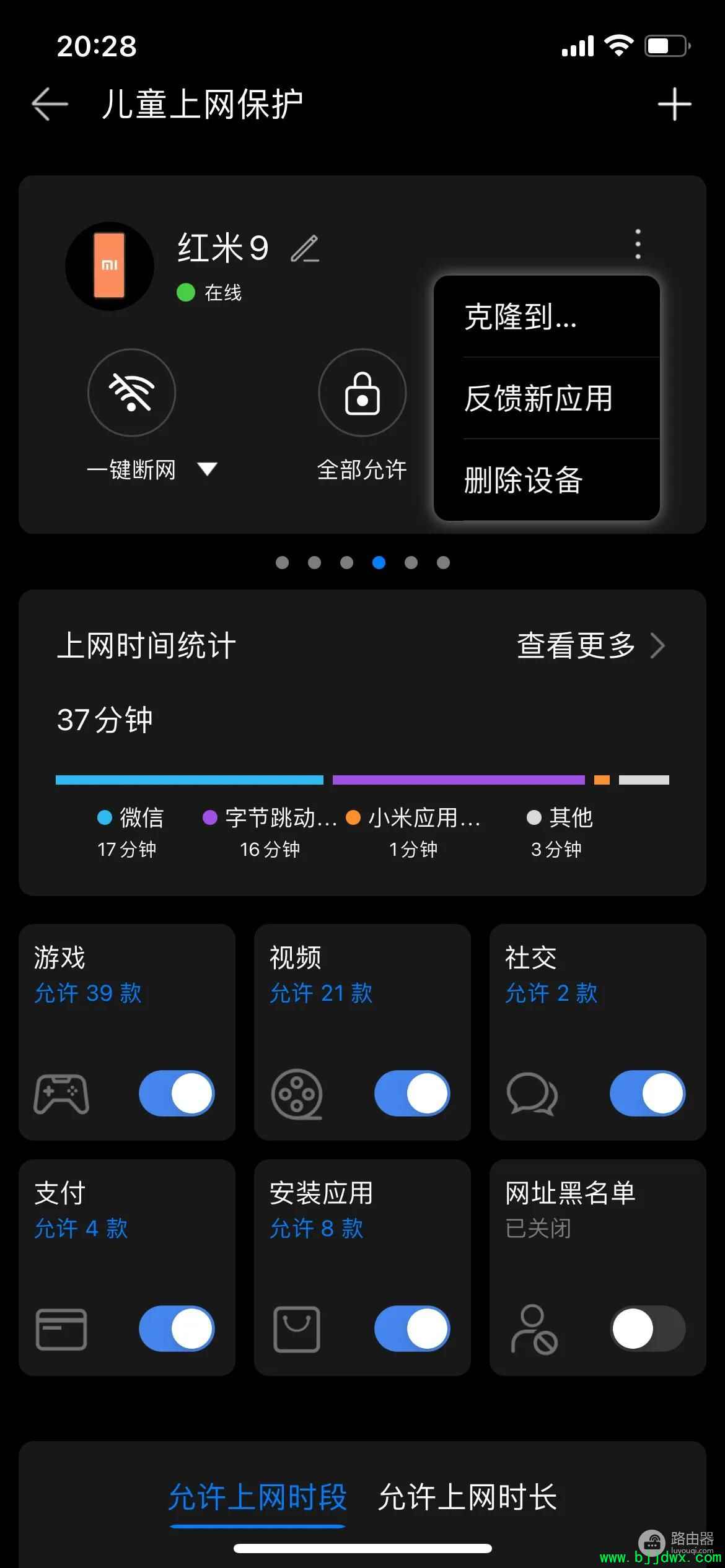Image resolution: width=725 pixels, height=1568 pixels.
Task: Expand the 一键断网 dropdown arrow
Action: point(208,469)
